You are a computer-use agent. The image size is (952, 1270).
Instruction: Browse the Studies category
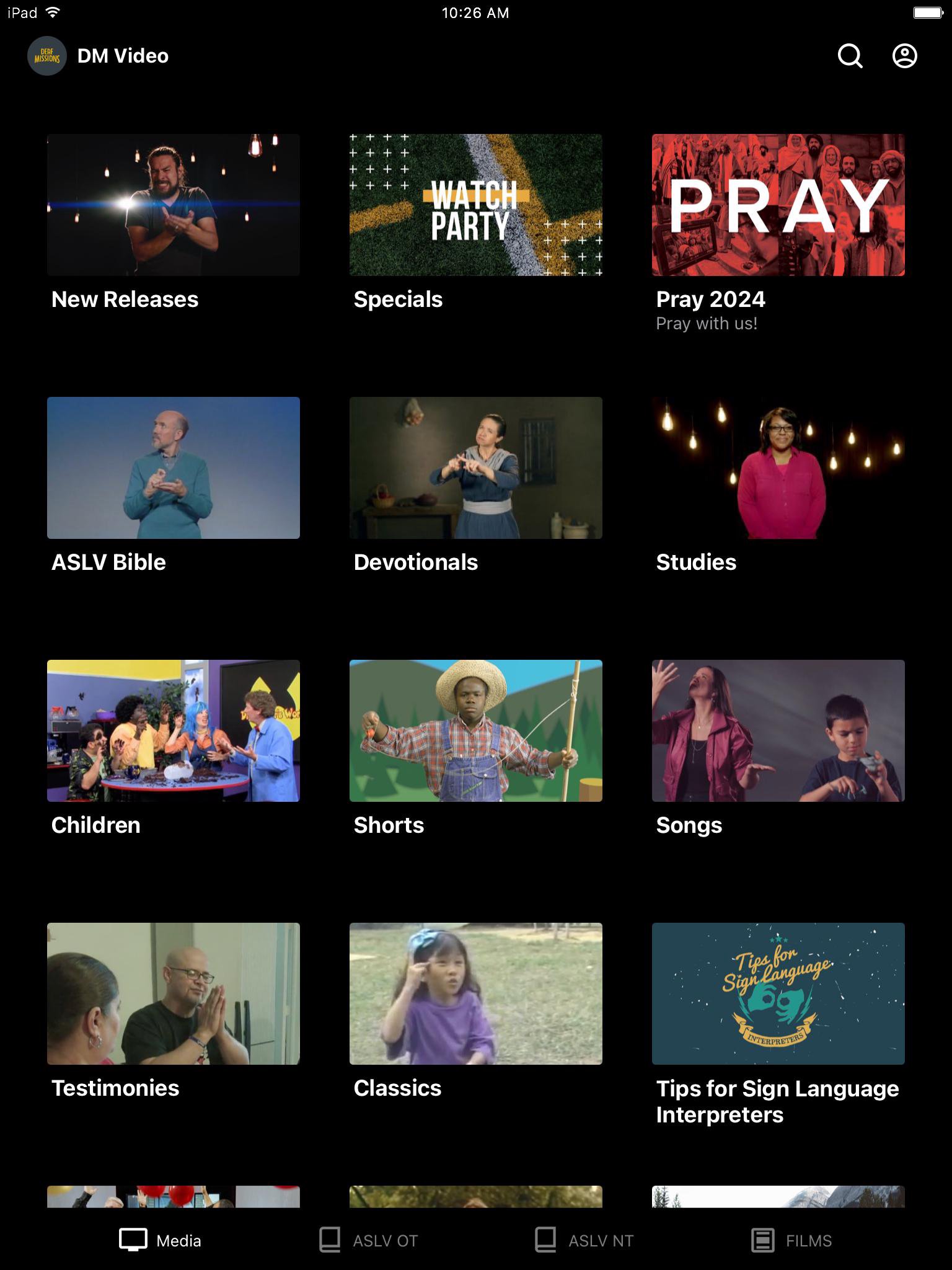coord(778,468)
